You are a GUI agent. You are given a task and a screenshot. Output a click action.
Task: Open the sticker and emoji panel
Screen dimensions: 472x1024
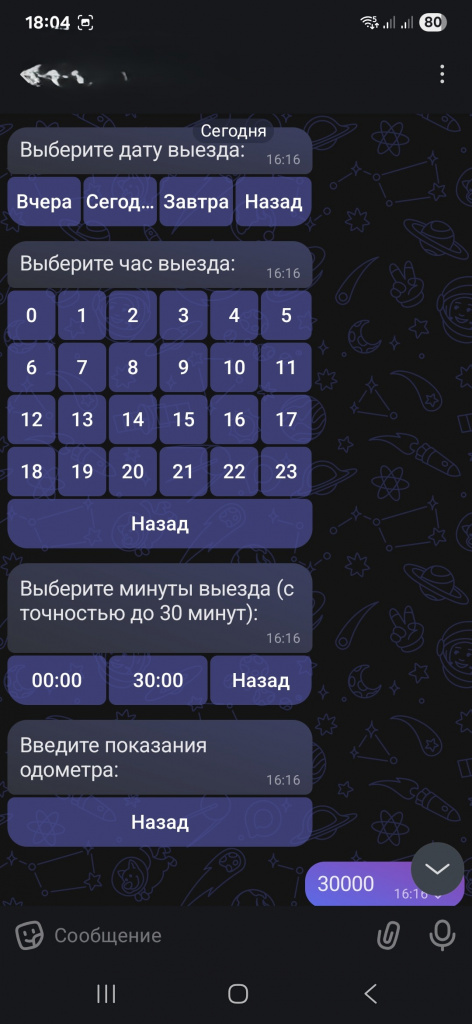[x=30, y=935]
